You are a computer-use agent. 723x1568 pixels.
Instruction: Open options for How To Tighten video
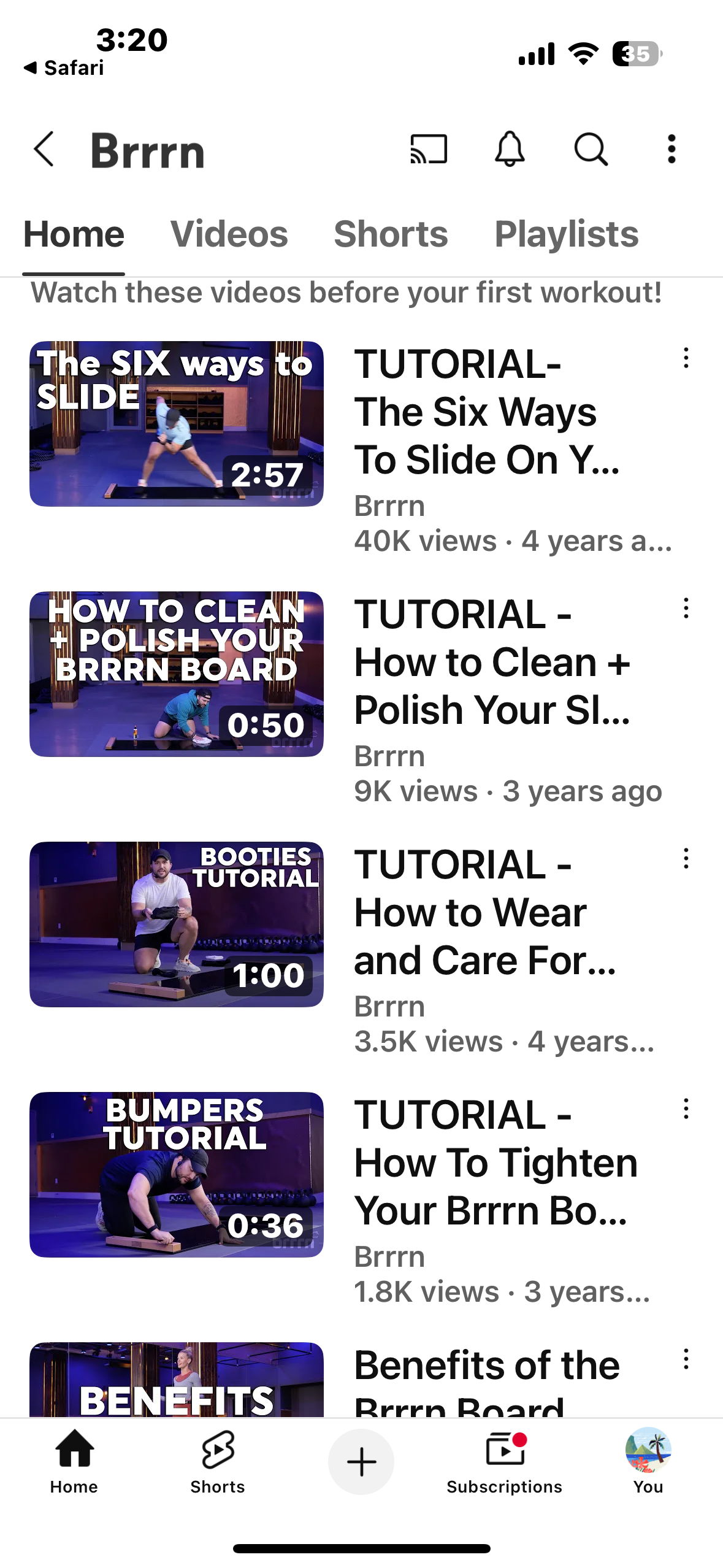click(x=686, y=1109)
